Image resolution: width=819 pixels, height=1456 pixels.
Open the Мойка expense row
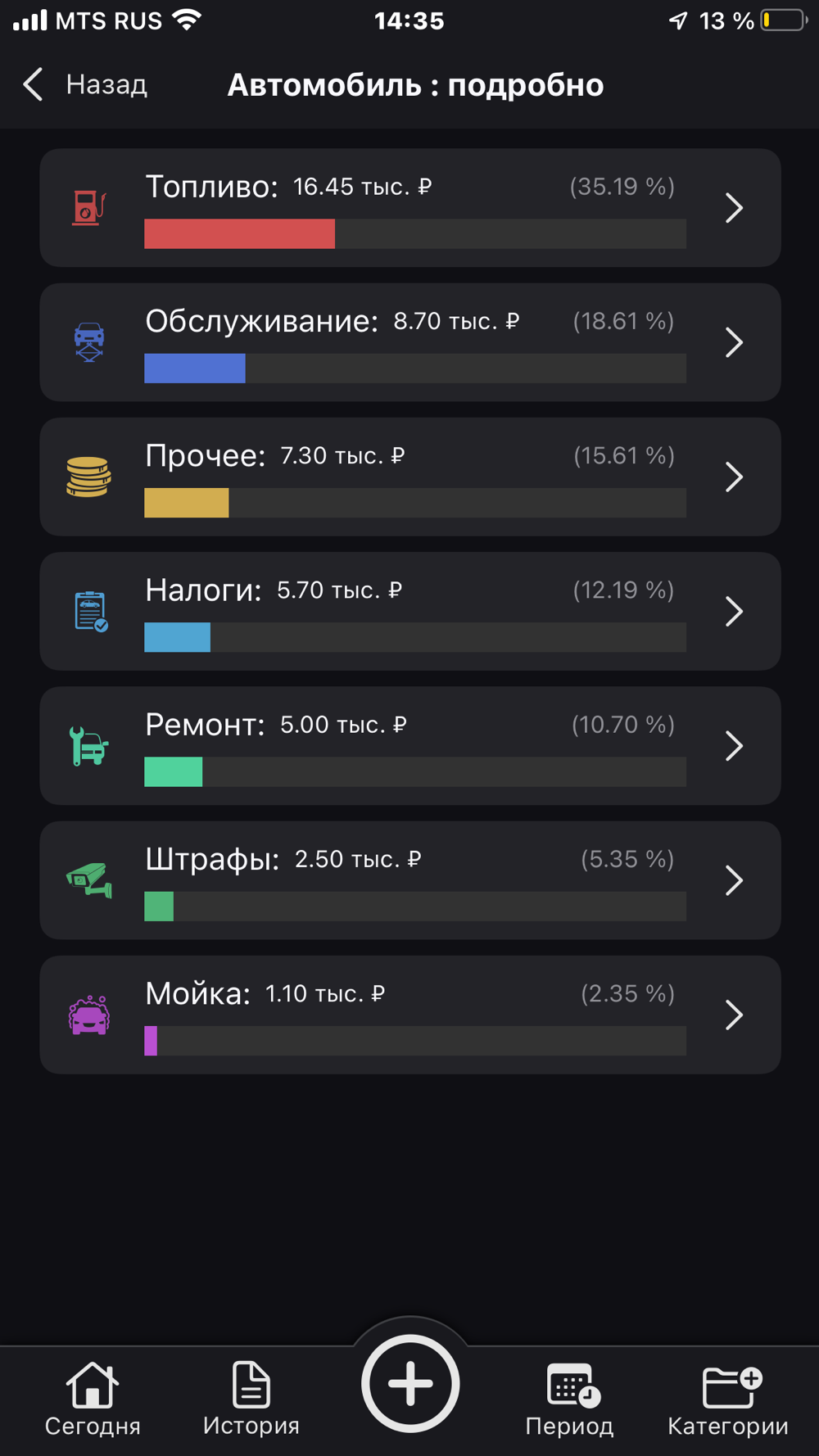click(x=410, y=1015)
